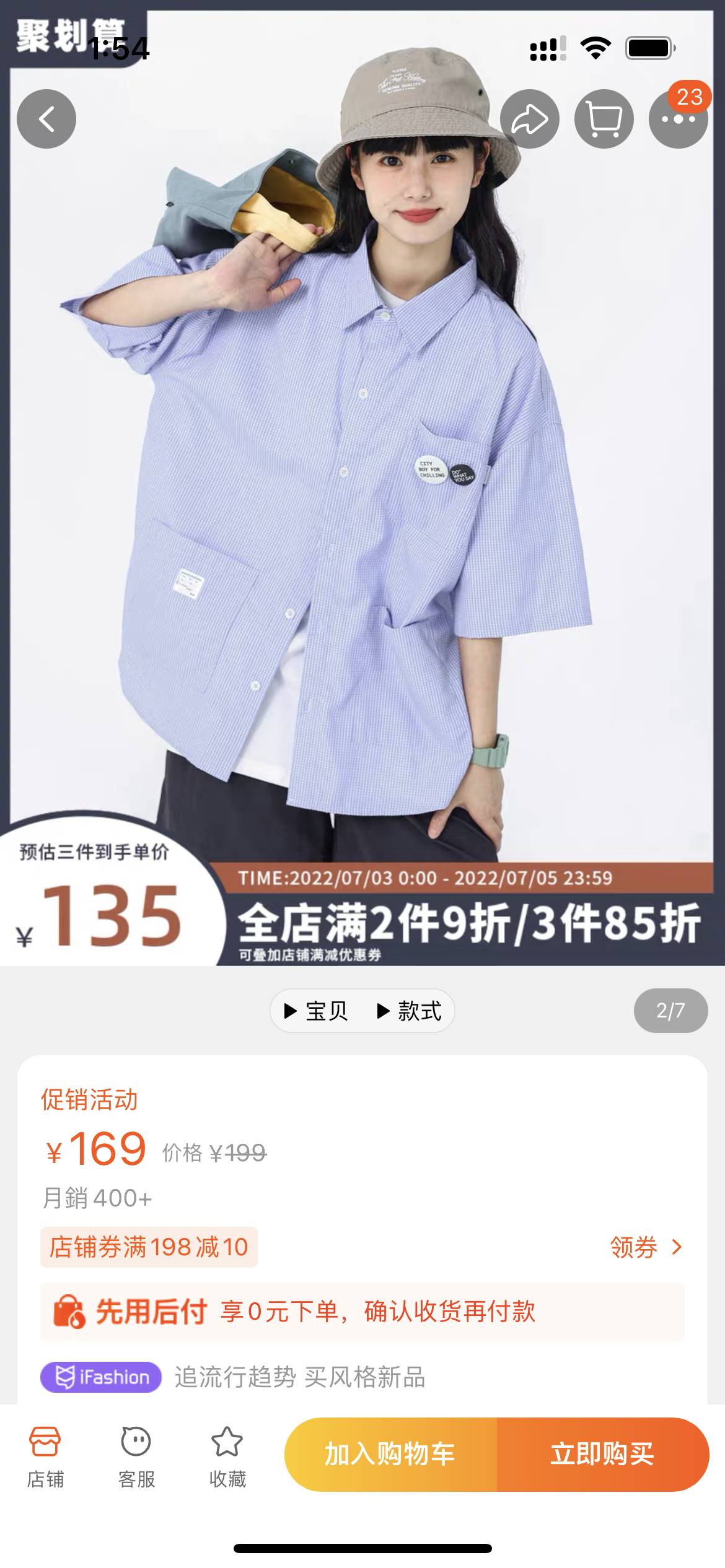Open the 先用后付 pay-later banner
Screen dimensions: 725x1568
tap(362, 1312)
